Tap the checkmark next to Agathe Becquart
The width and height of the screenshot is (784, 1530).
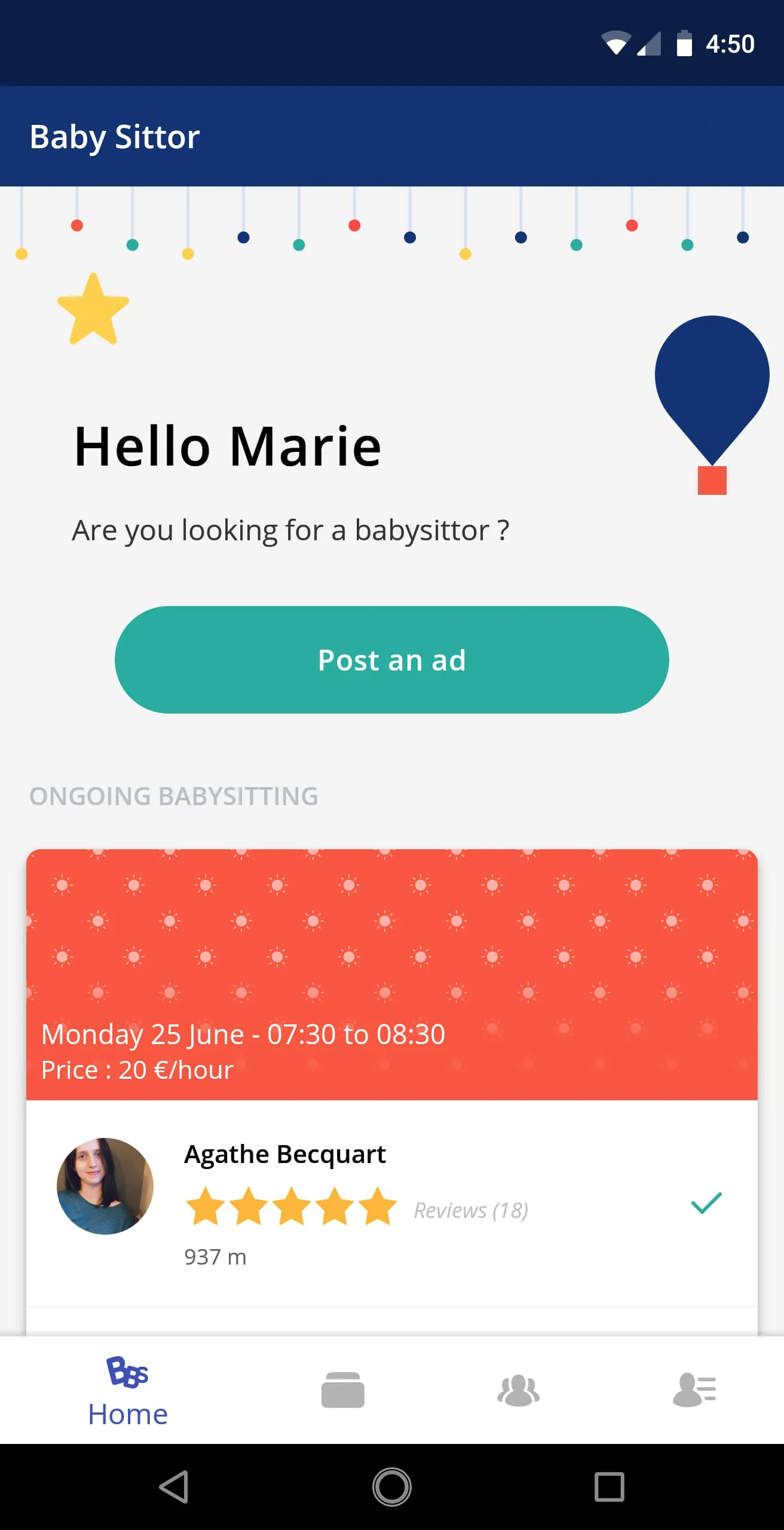click(706, 1202)
